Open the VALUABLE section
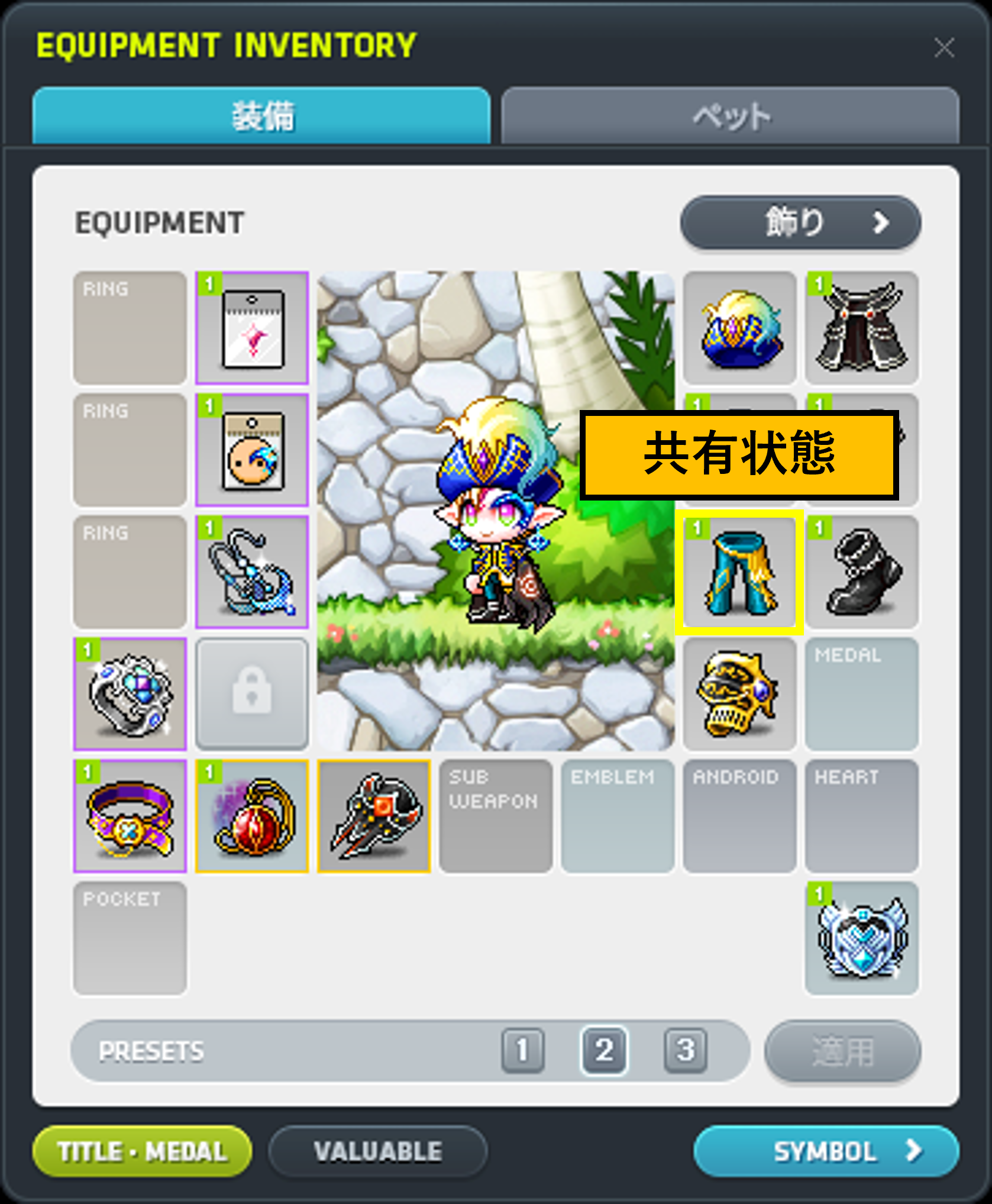The image size is (992, 1204). point(378,1151)
